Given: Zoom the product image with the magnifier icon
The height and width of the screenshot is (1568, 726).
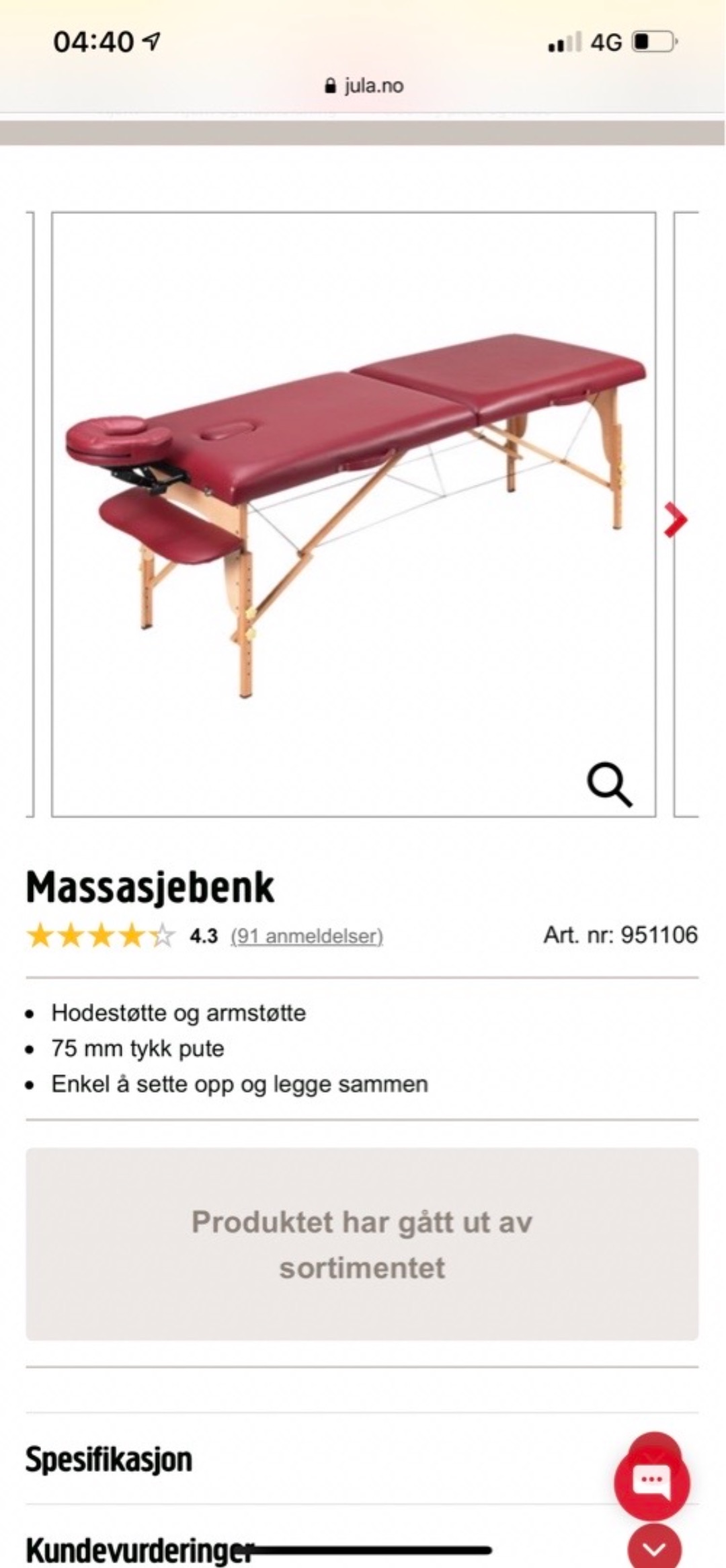Looking at the screenshot, I should coord(609,783).
